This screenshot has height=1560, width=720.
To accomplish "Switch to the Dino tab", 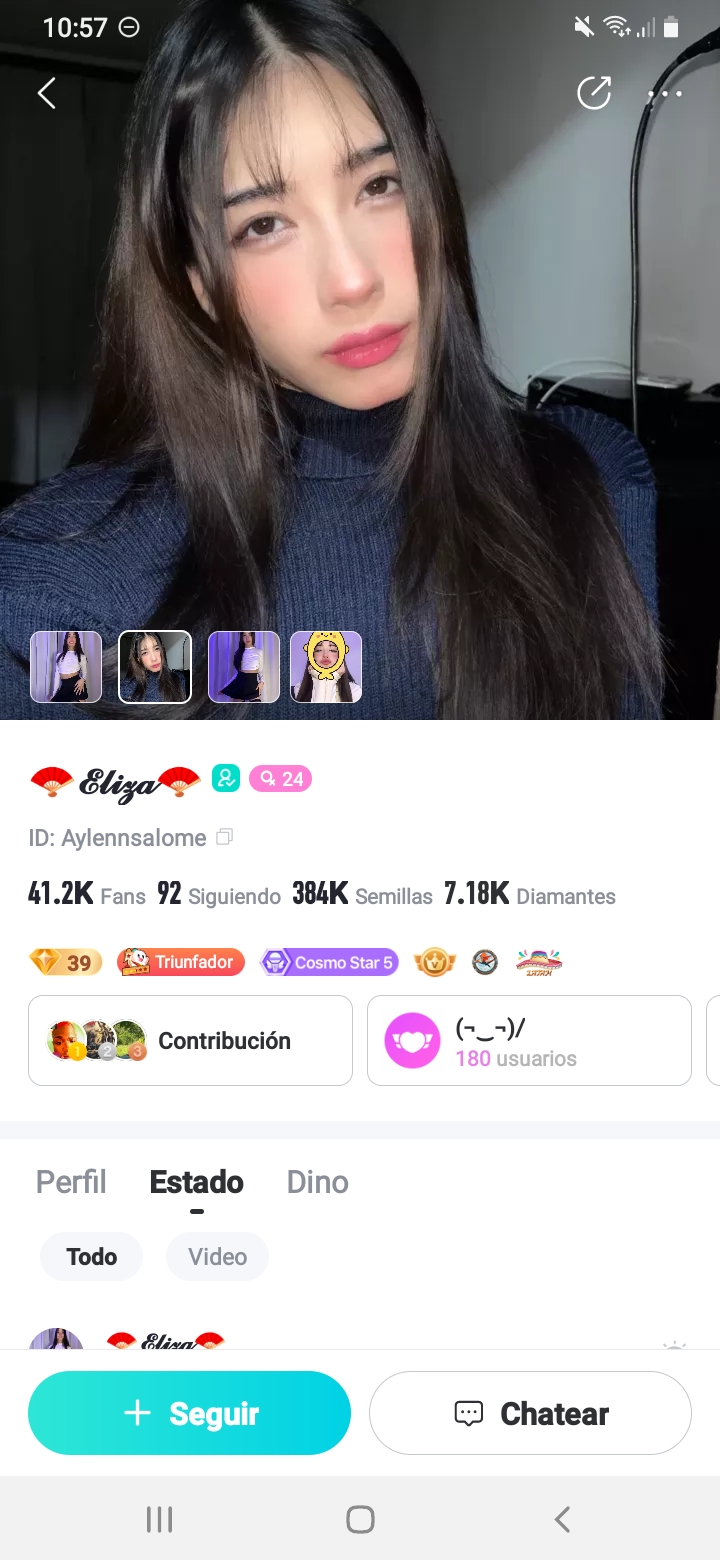I will (x=317, y=1182).
